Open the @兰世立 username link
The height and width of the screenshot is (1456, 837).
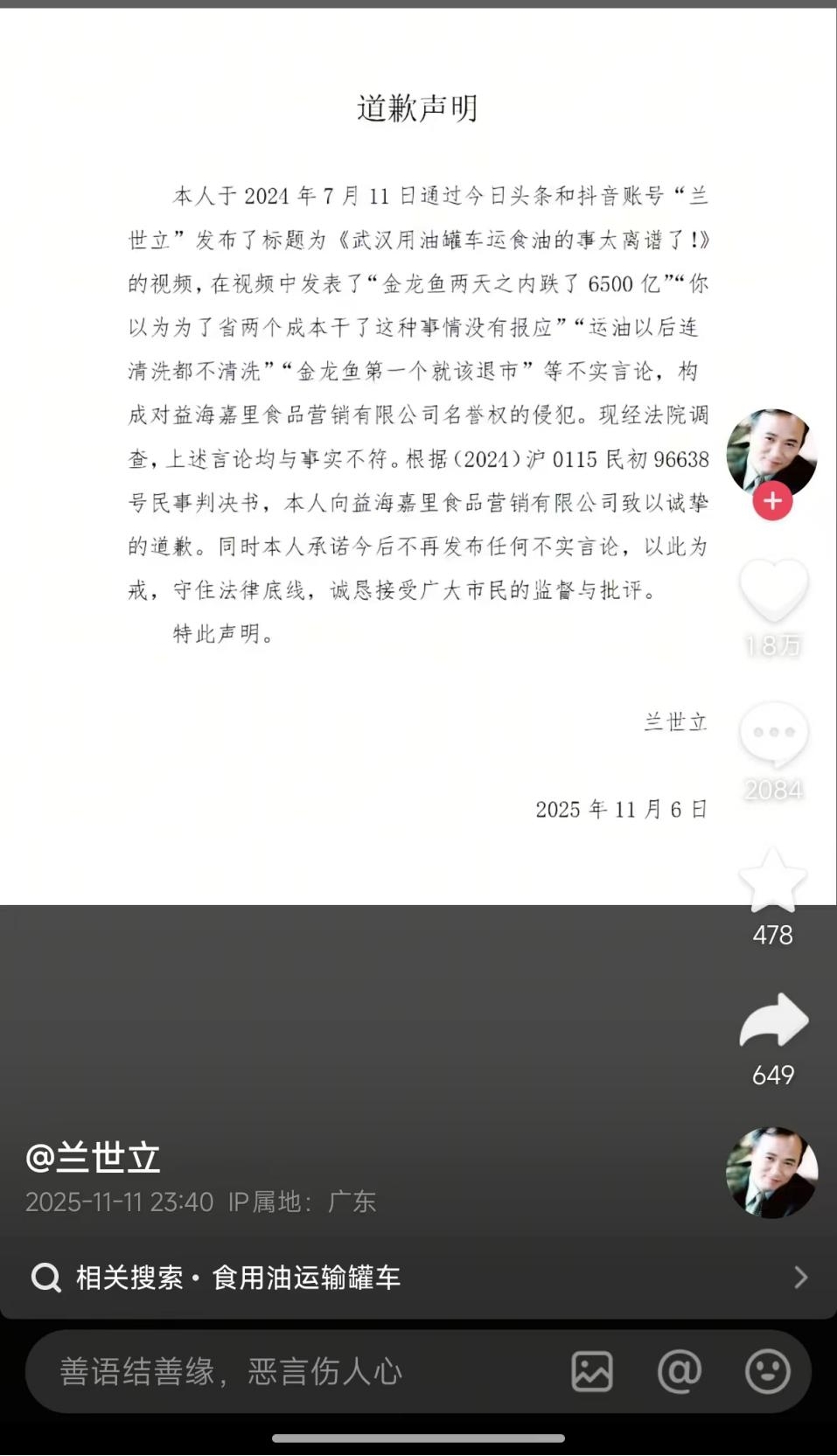[x=94, y=1158]
